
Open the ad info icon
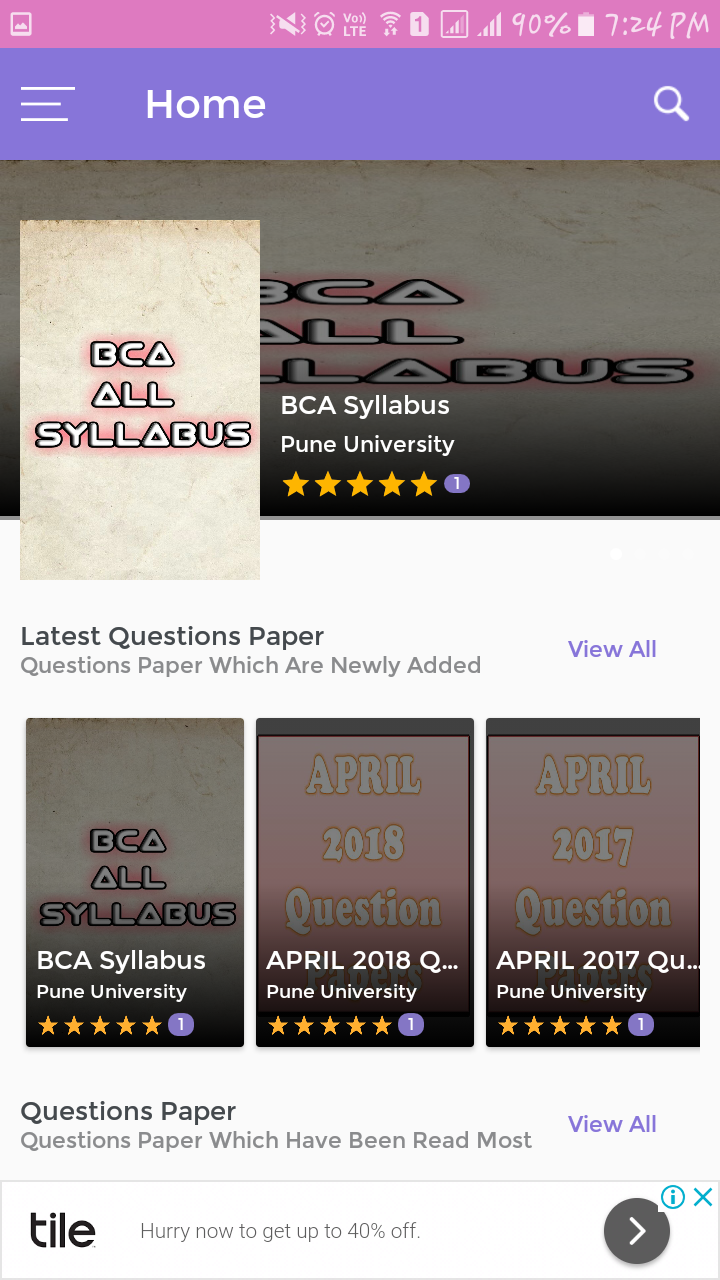coord(673,1197)
